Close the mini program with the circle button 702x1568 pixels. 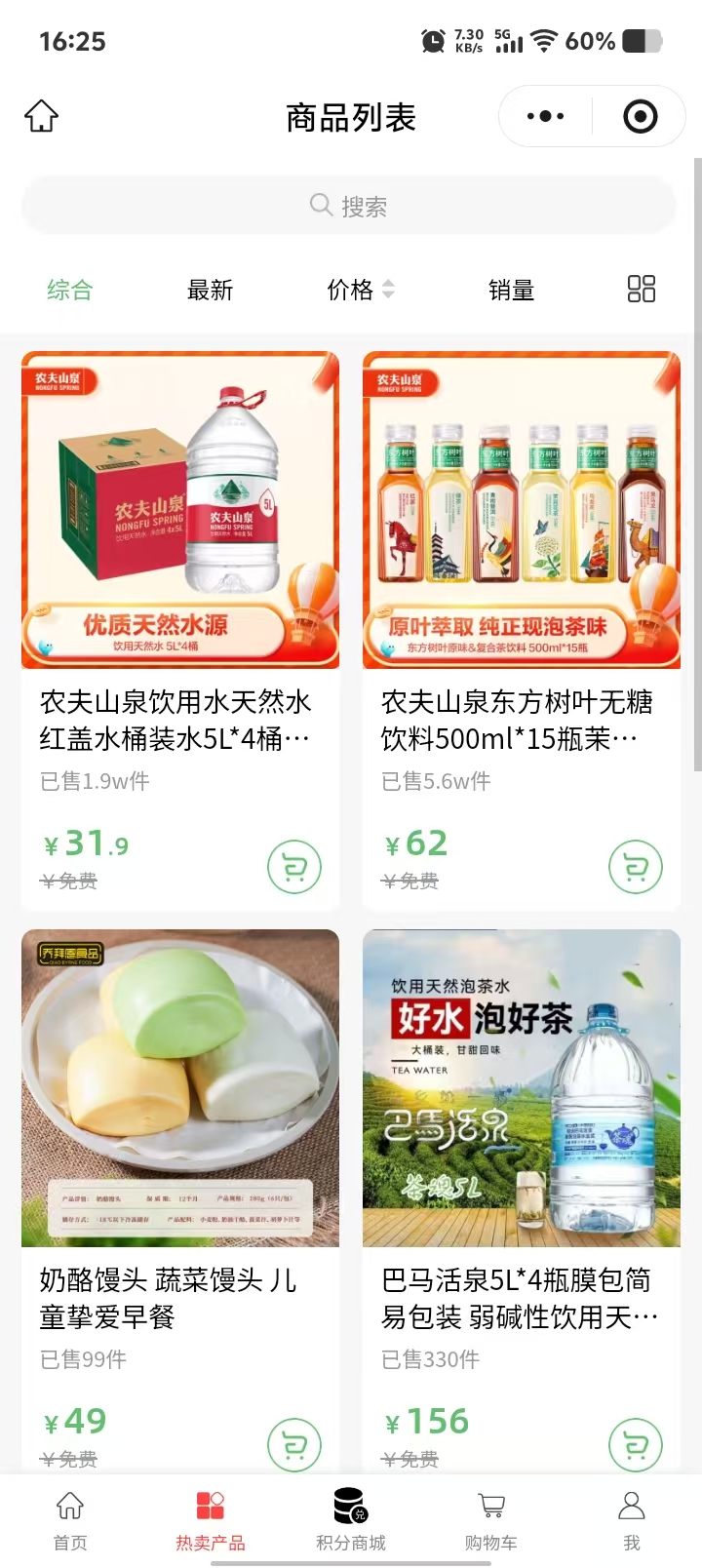(x=640, y=116)
